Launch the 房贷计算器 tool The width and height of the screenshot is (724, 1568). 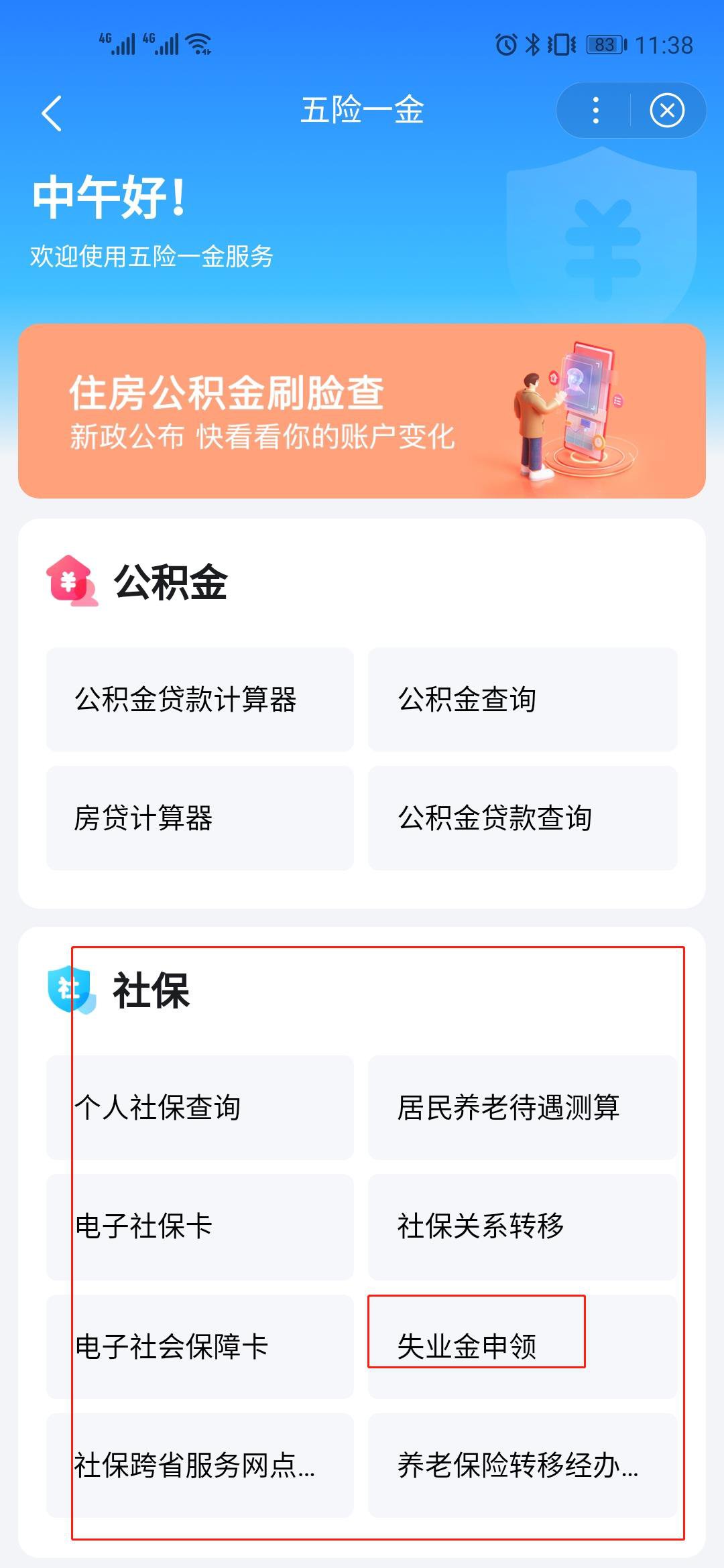click(x=200, y=818)
